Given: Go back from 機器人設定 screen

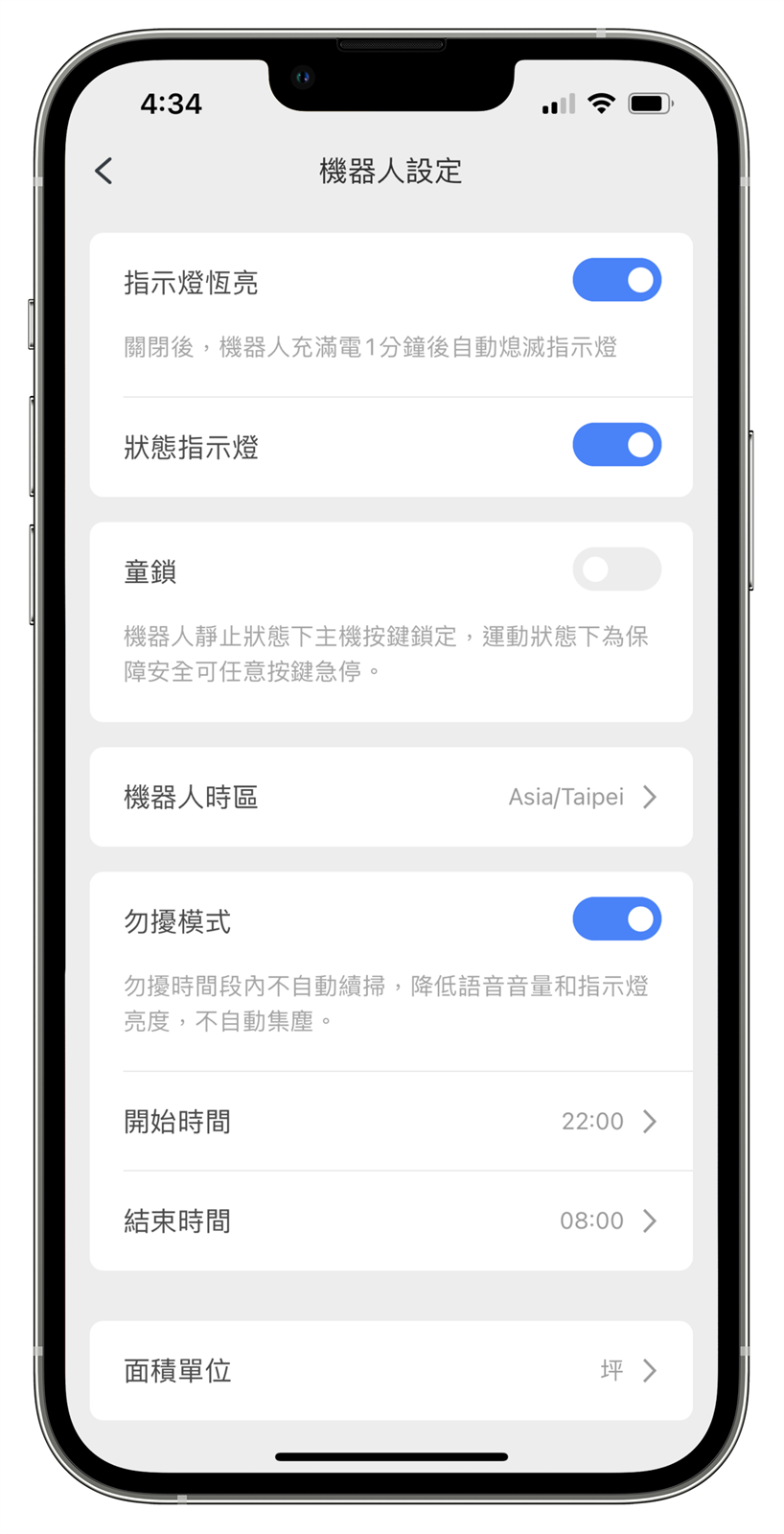Looking at the screenshot, I should click(104, 171).
